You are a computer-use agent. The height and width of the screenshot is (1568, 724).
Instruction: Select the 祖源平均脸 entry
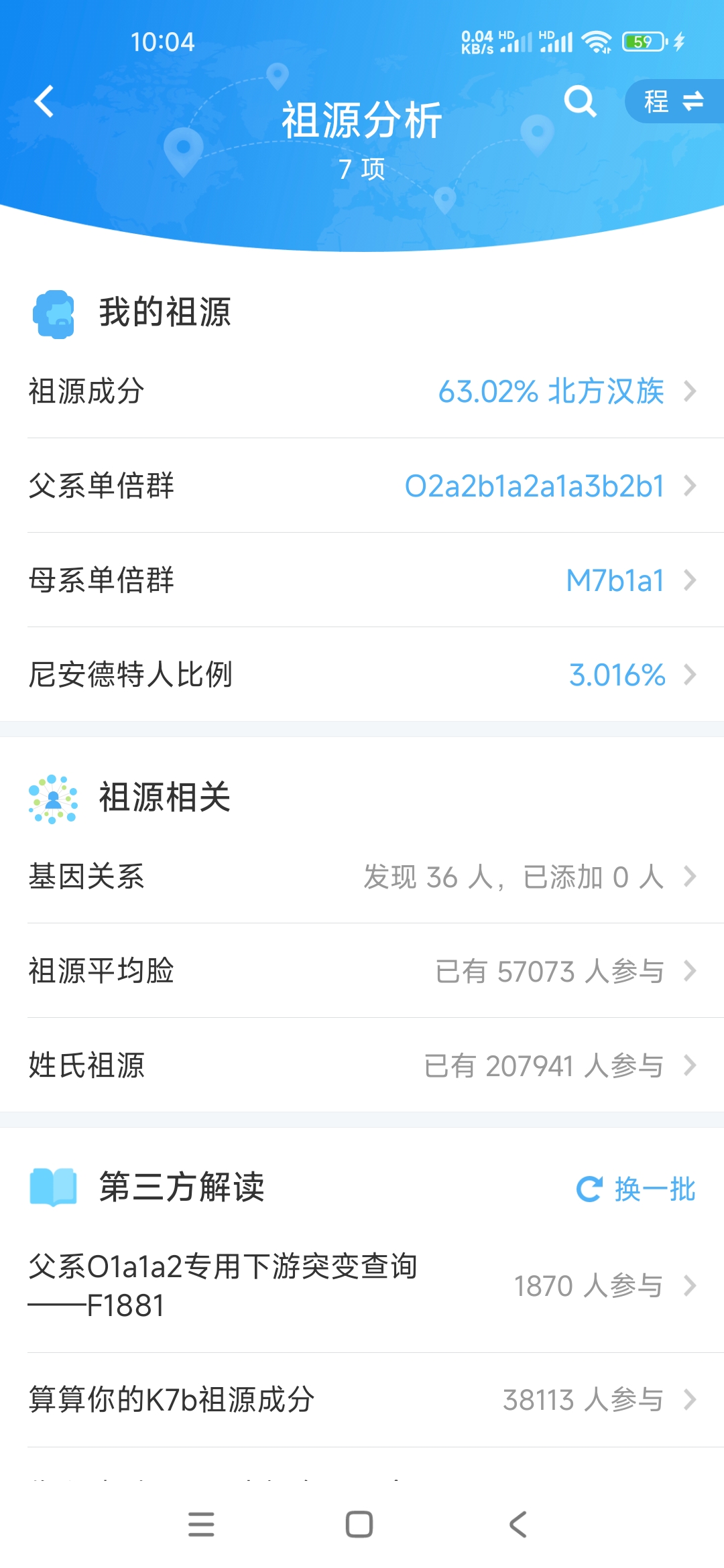coord(362,971)
